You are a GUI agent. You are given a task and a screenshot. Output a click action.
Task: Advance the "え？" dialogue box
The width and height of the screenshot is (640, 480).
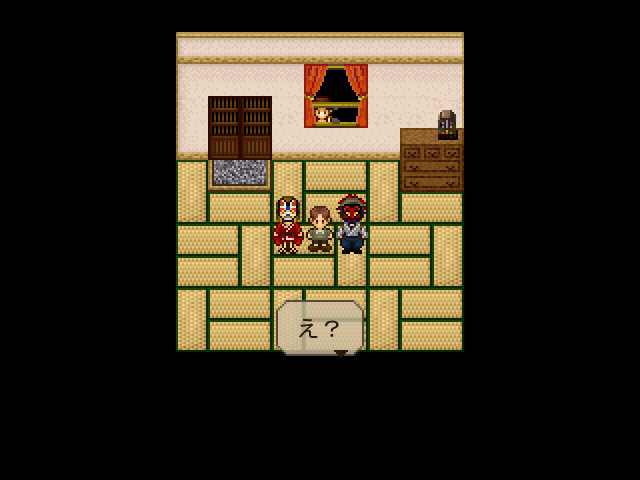coord(320,328)
